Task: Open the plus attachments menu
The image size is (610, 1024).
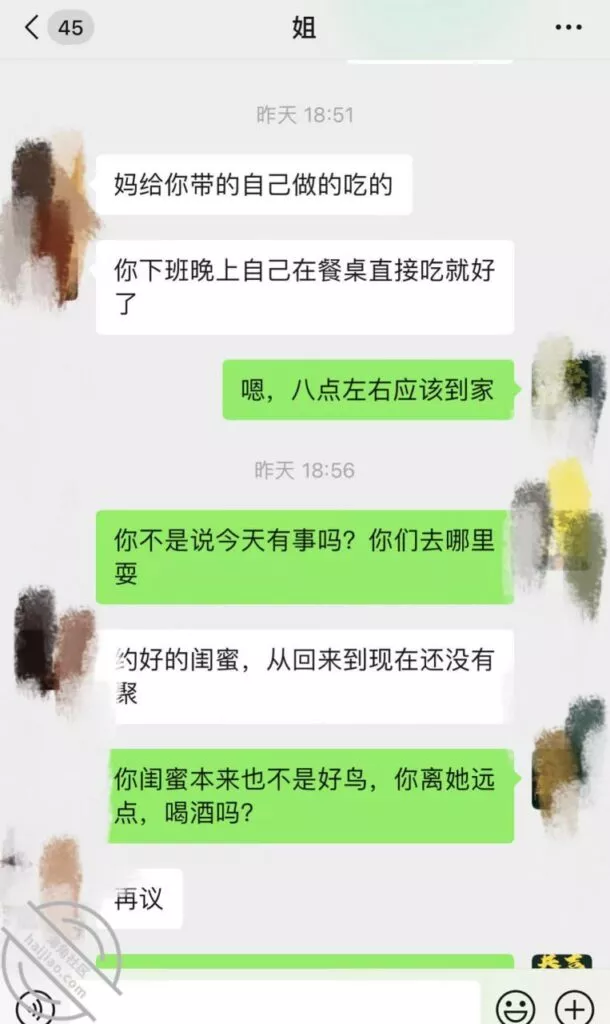Action: [x=574, y=1004]
